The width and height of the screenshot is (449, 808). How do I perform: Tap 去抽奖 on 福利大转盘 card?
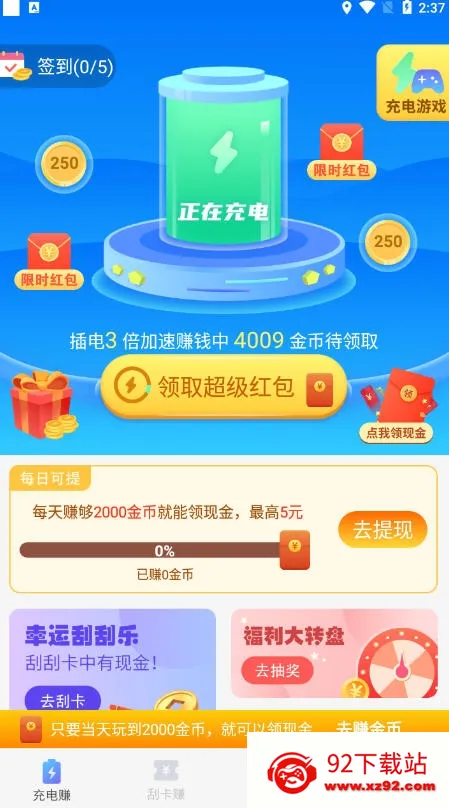277,670
